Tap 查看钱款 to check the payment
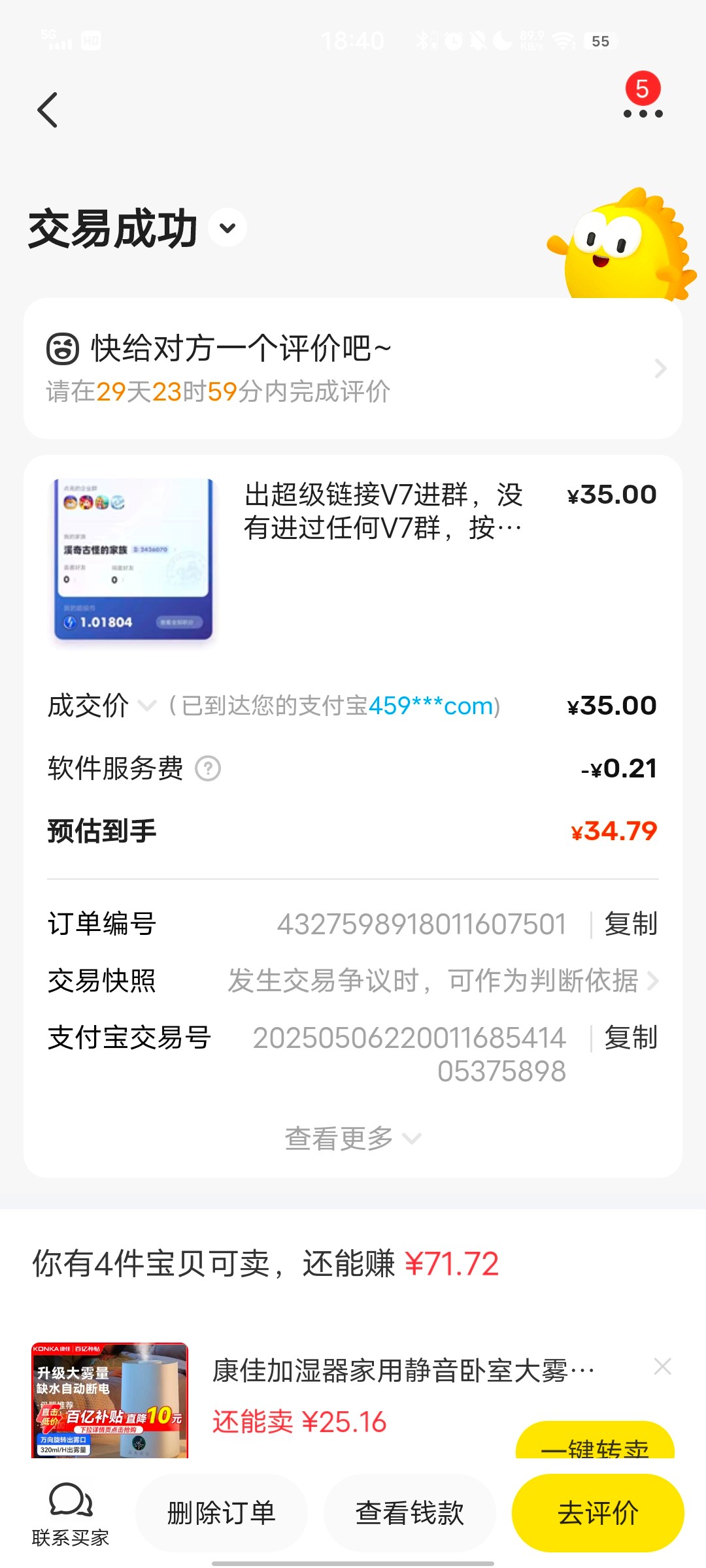The image size is (706, 1568). 409,1513
